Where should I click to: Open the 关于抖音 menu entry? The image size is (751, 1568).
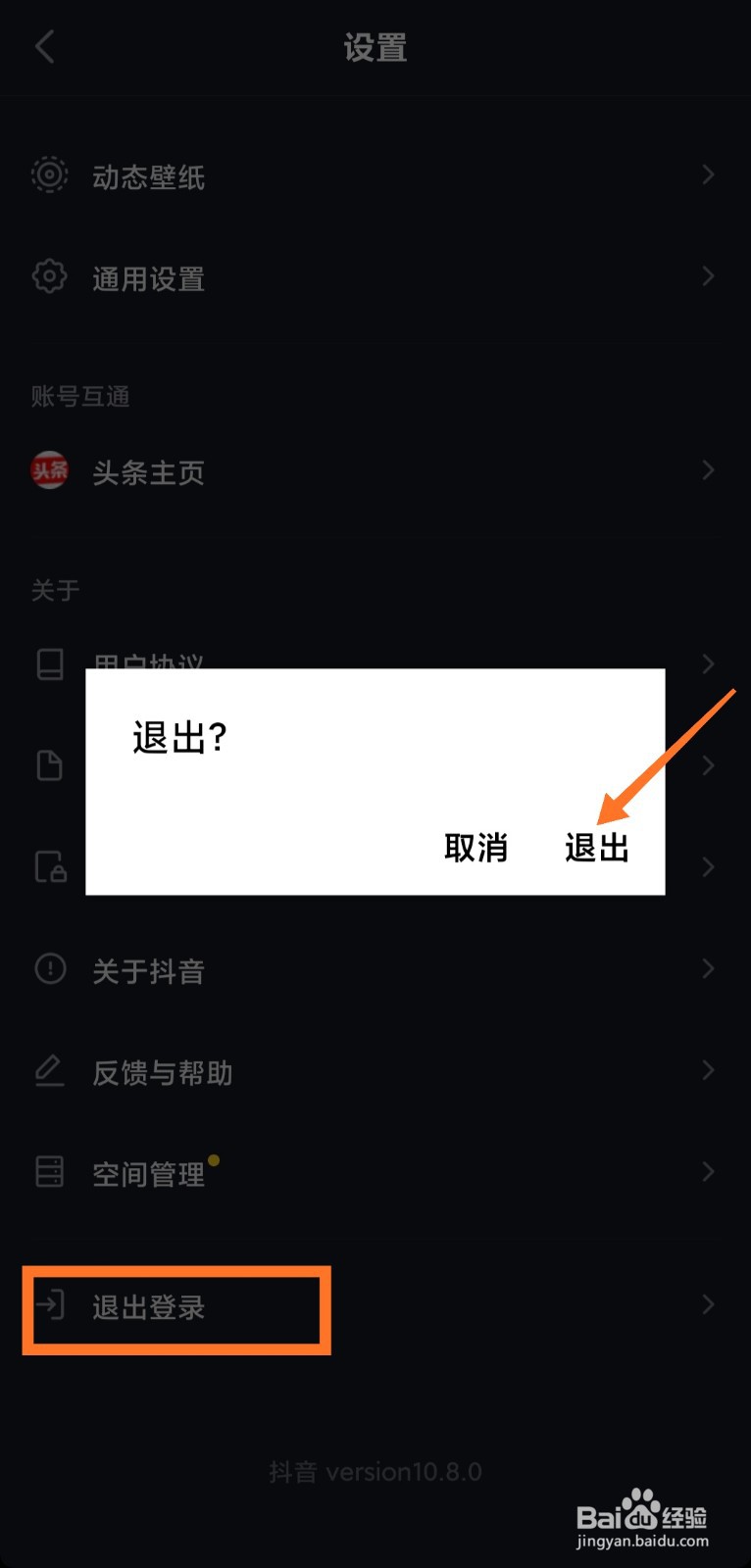tap(148, 970)
